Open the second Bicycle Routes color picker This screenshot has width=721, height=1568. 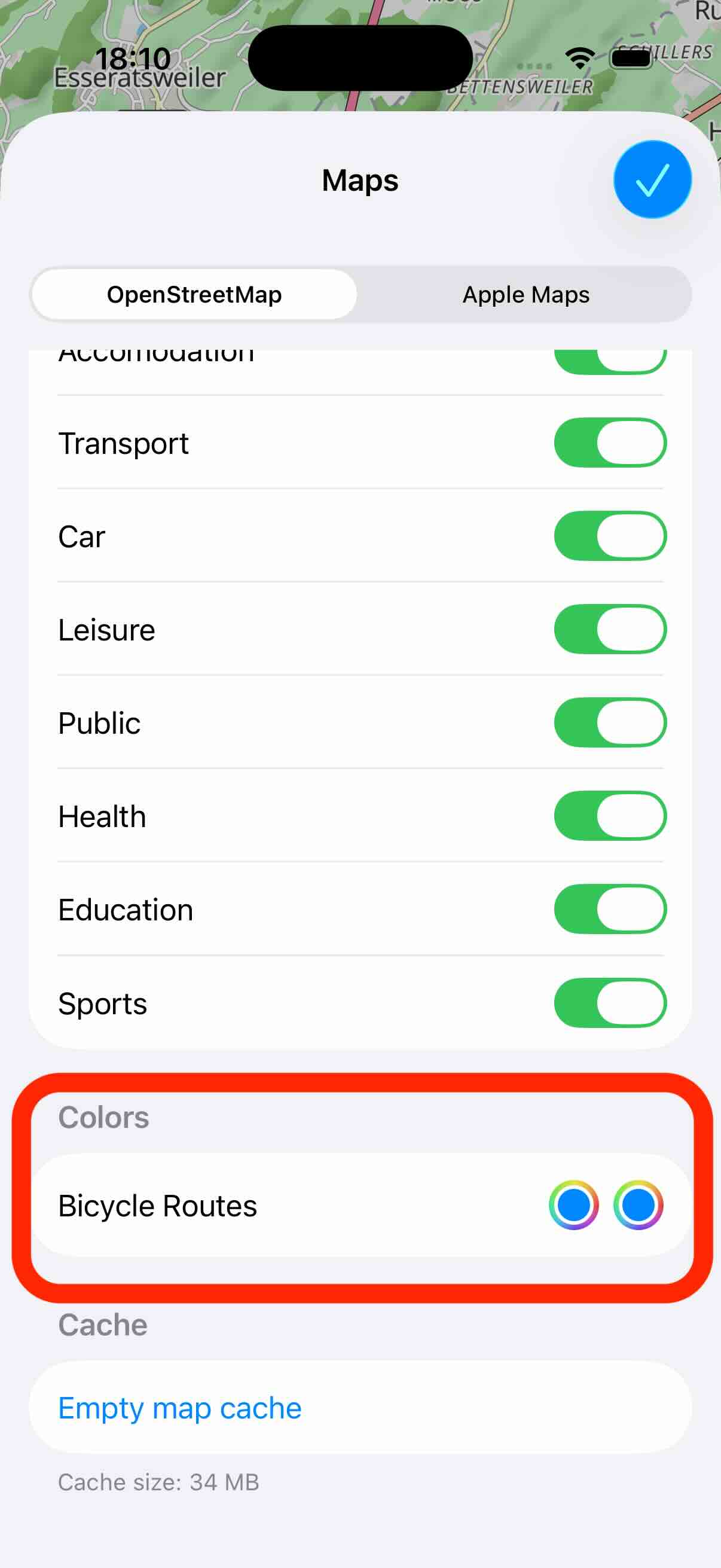pos(638,1204)
